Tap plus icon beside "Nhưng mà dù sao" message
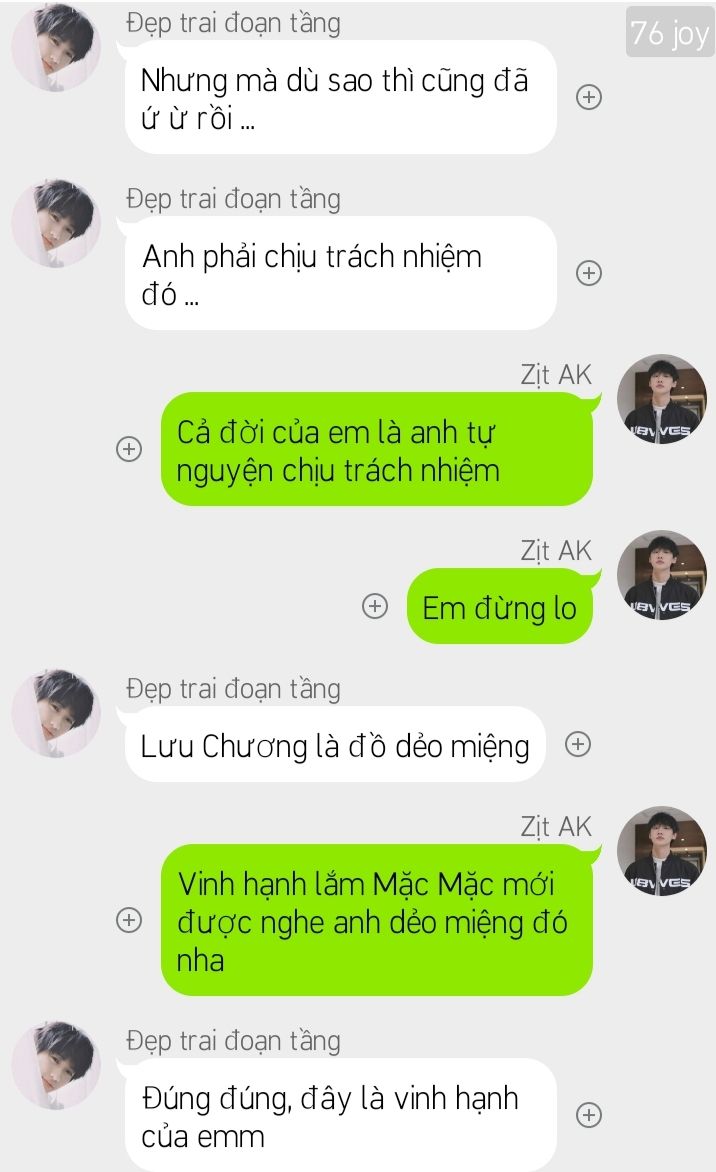The height and width of the screenshot is (1172, 716). (589, 97)
